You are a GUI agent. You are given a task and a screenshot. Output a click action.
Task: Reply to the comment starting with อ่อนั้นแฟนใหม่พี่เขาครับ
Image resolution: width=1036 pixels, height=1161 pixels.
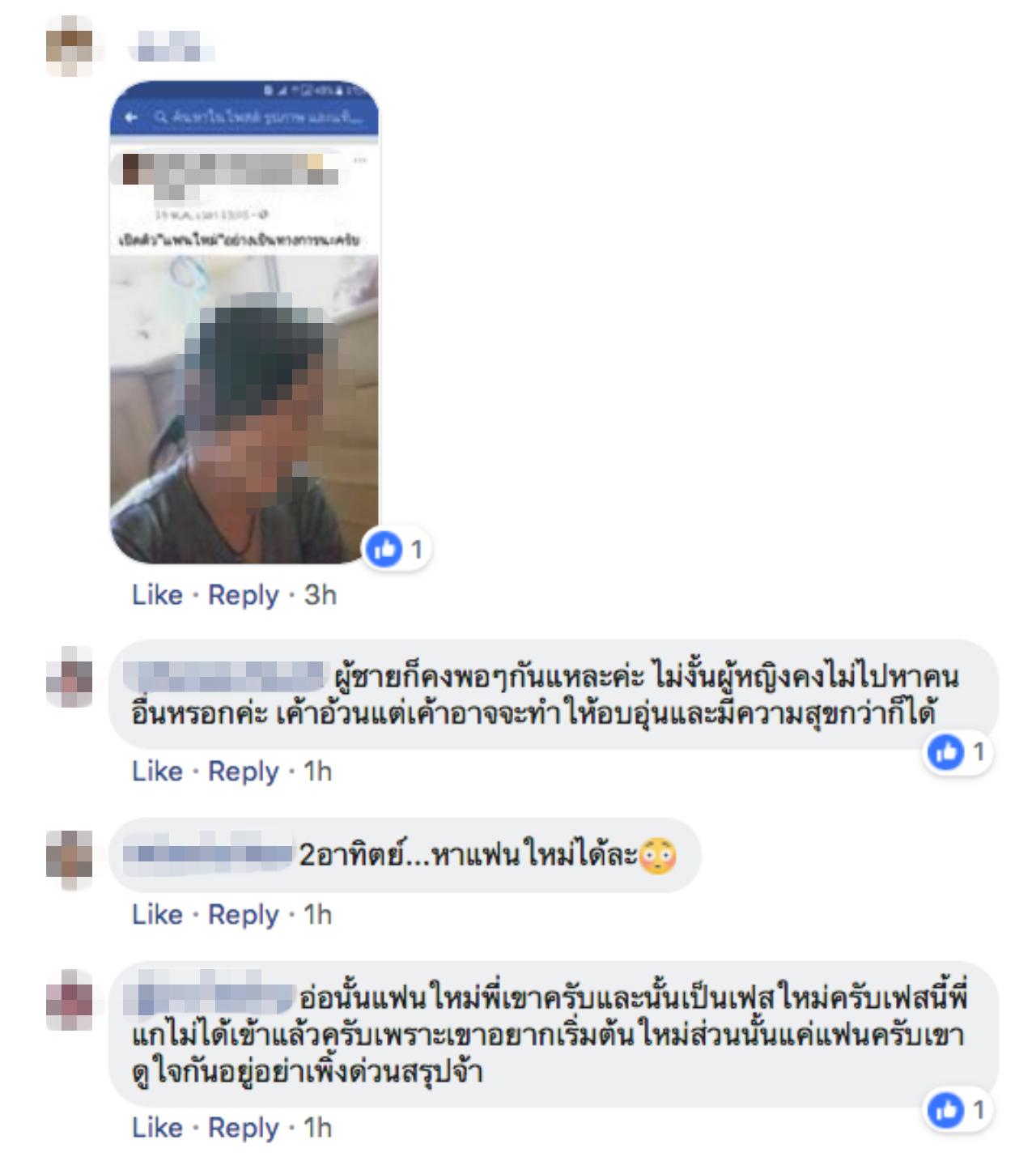pos(243,1128)
